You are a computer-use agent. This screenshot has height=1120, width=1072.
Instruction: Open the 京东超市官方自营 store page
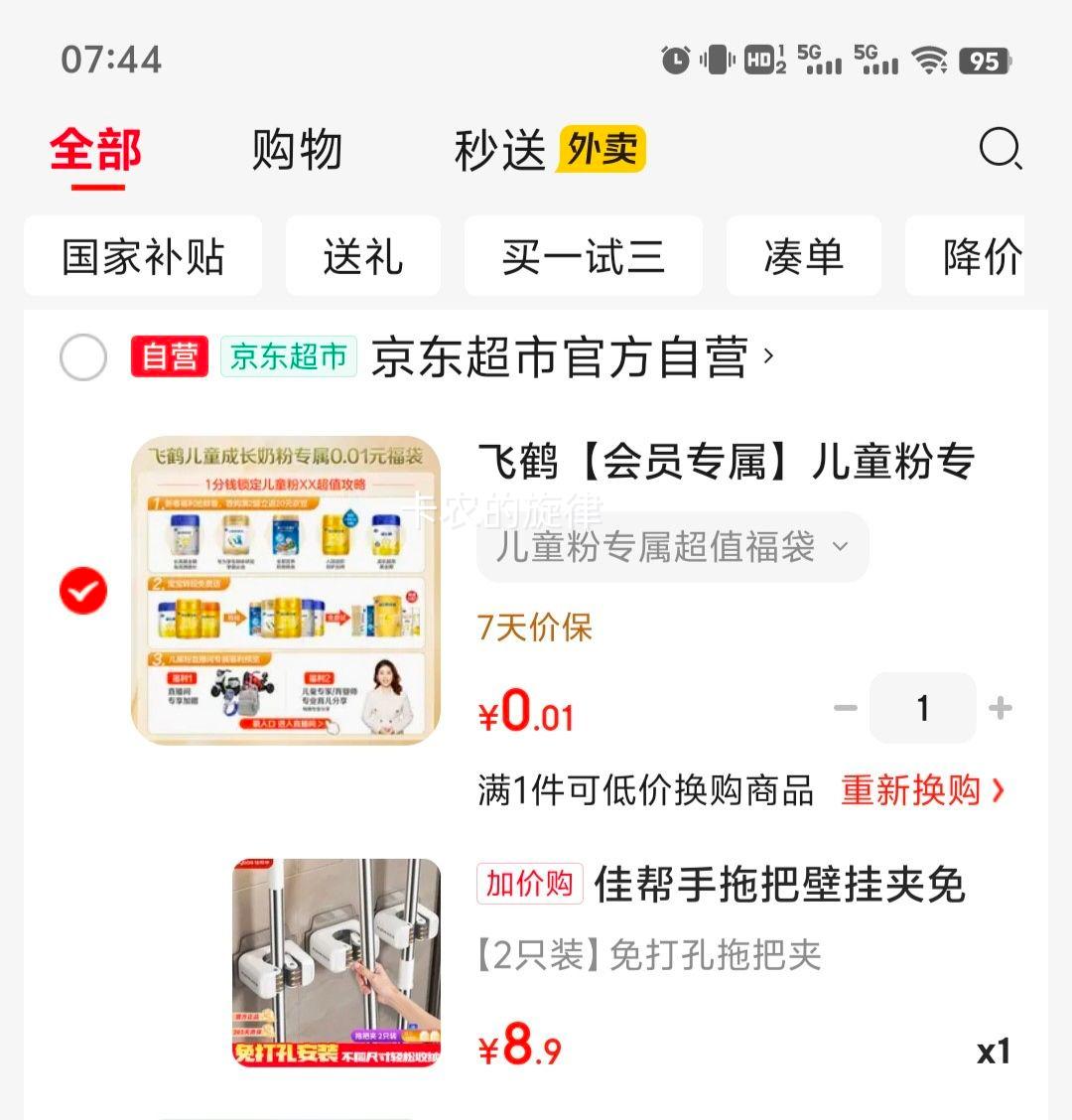[571, 357]
